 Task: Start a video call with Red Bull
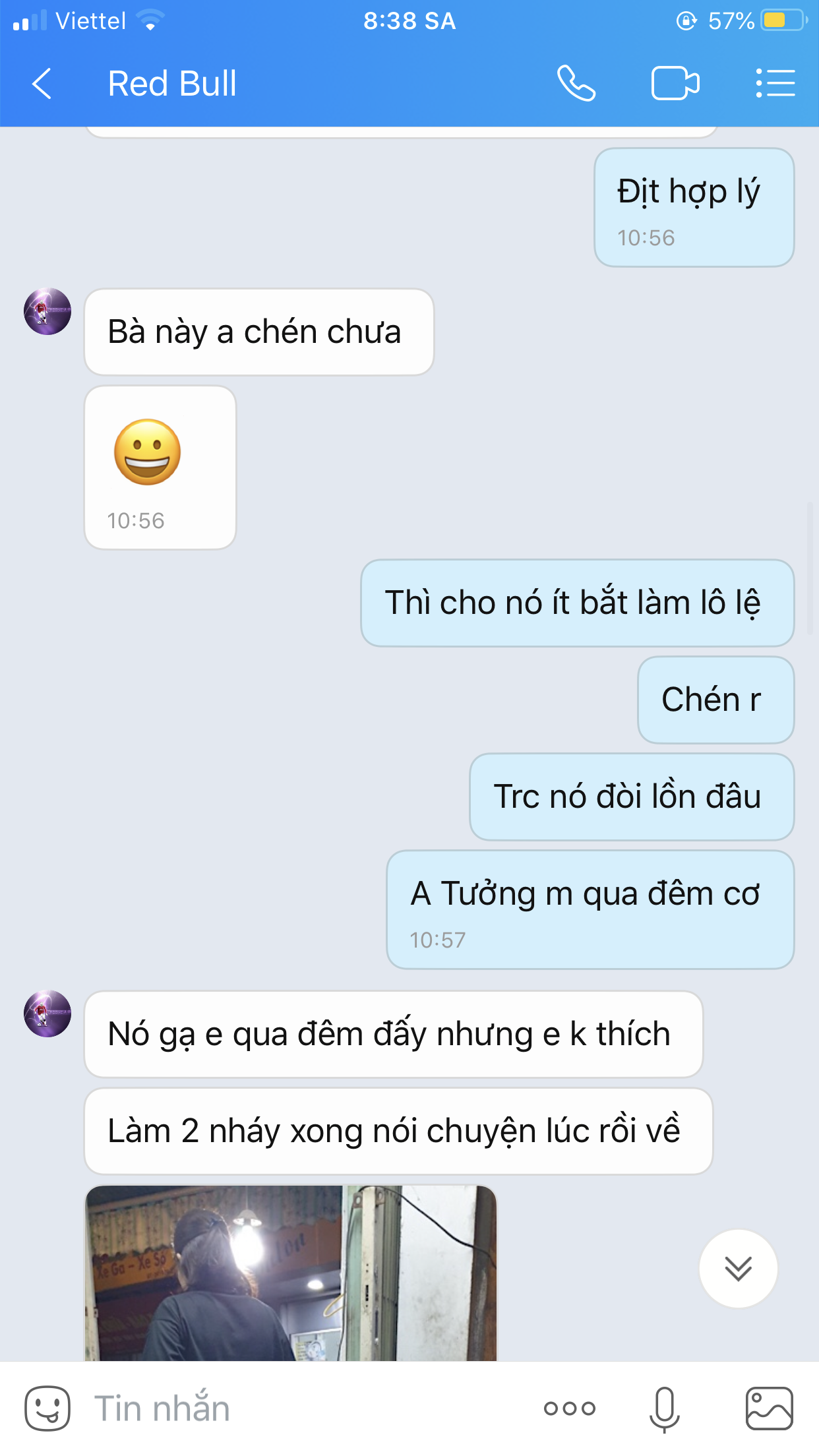tap(675, 84)
